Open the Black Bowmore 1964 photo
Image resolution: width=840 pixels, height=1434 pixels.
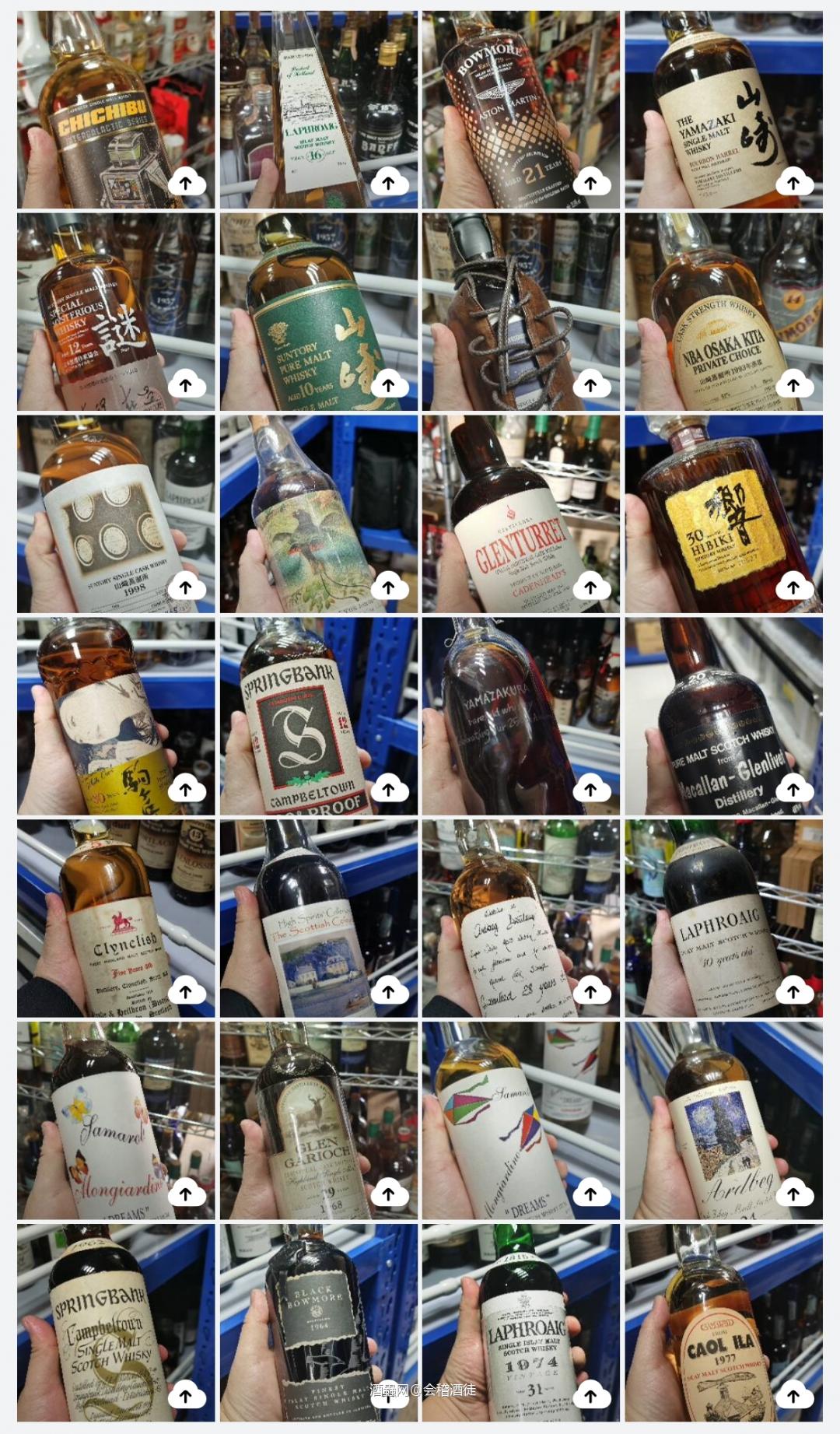point(318,1323)
